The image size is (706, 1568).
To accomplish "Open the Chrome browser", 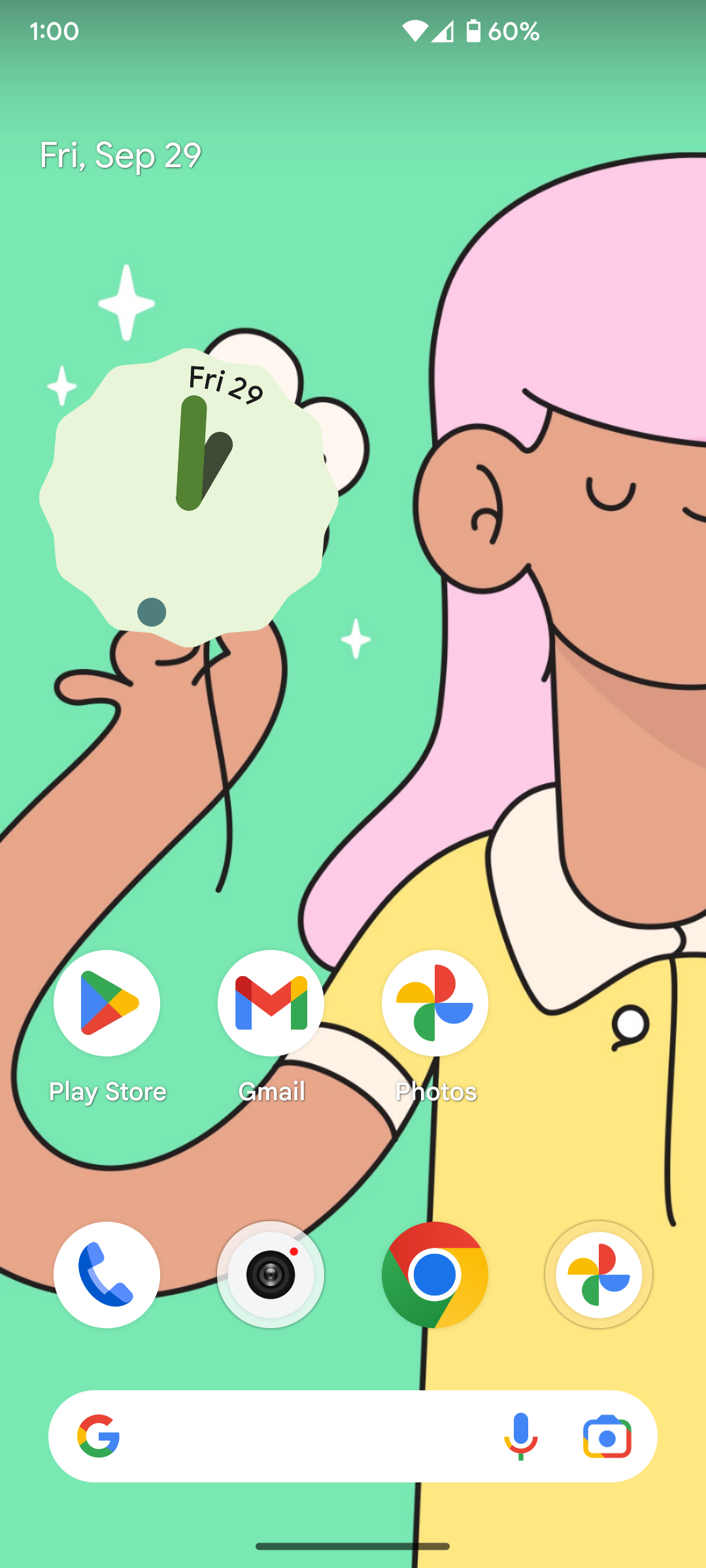I will (x=435, y=1275).
